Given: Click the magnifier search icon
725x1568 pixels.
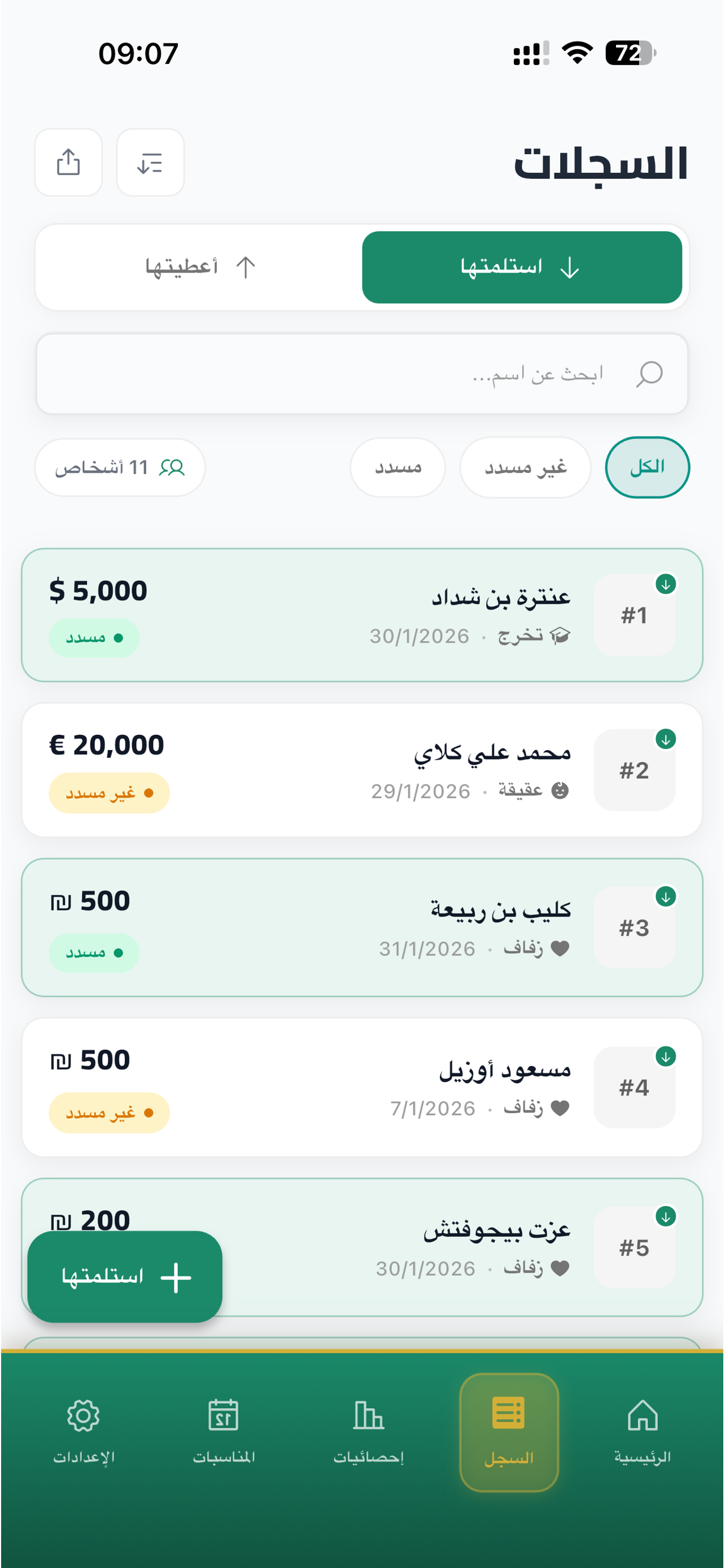Looking at the screenshot, I should [648, 373].
